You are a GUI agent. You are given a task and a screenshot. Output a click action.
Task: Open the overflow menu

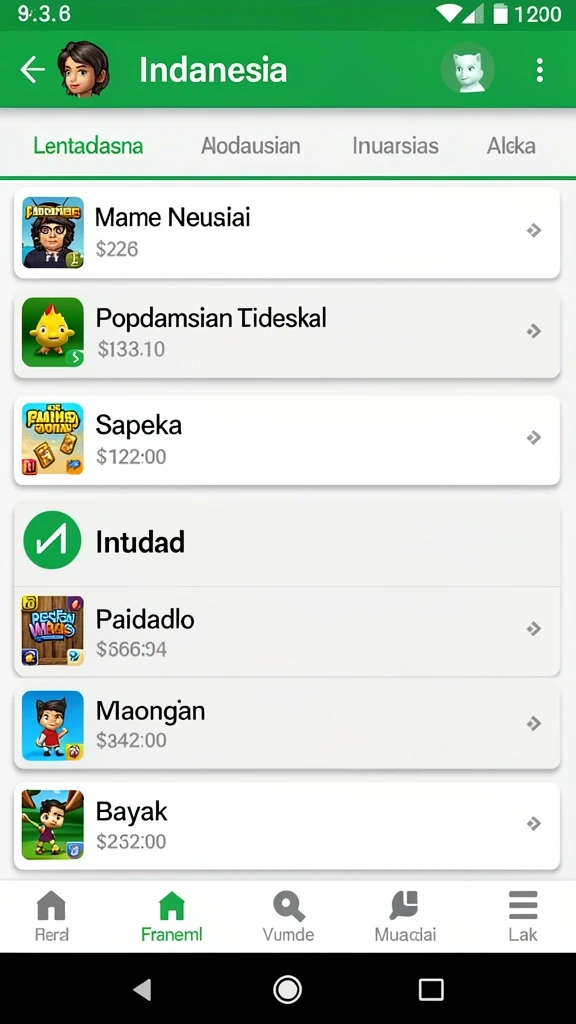pyautogui.click(x=539, y=70)
